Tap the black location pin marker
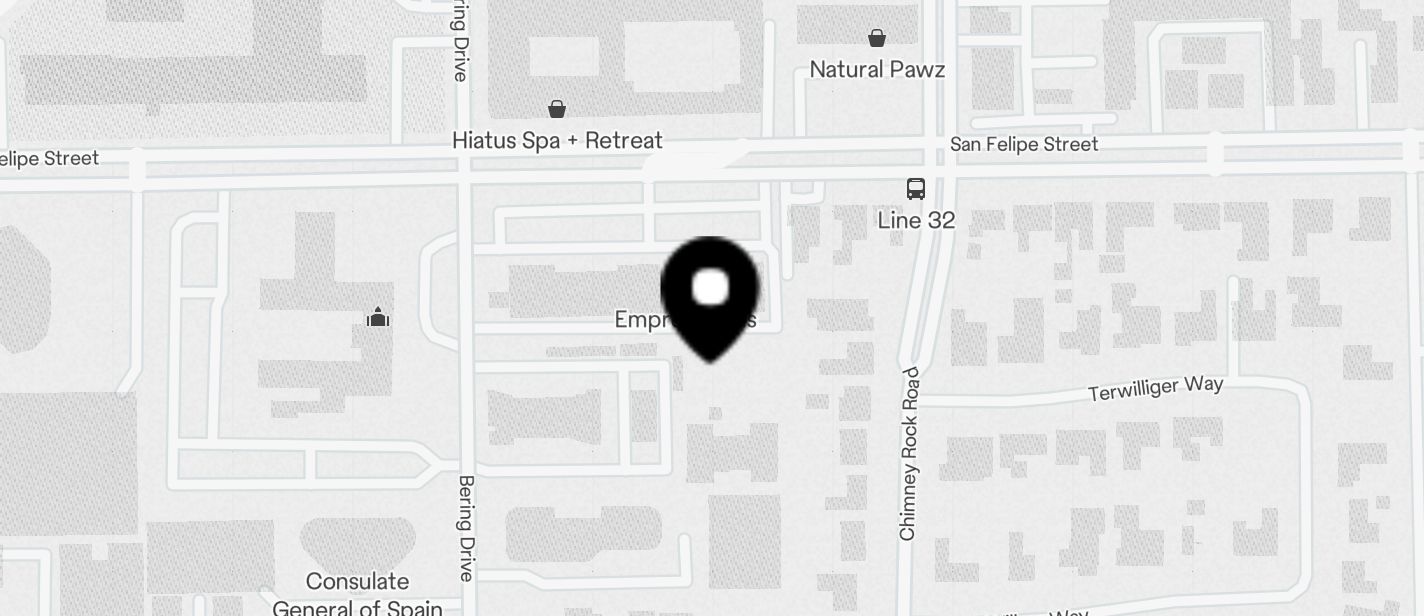1424x616 pixels. pyautogui.click(x=710, y=293)
